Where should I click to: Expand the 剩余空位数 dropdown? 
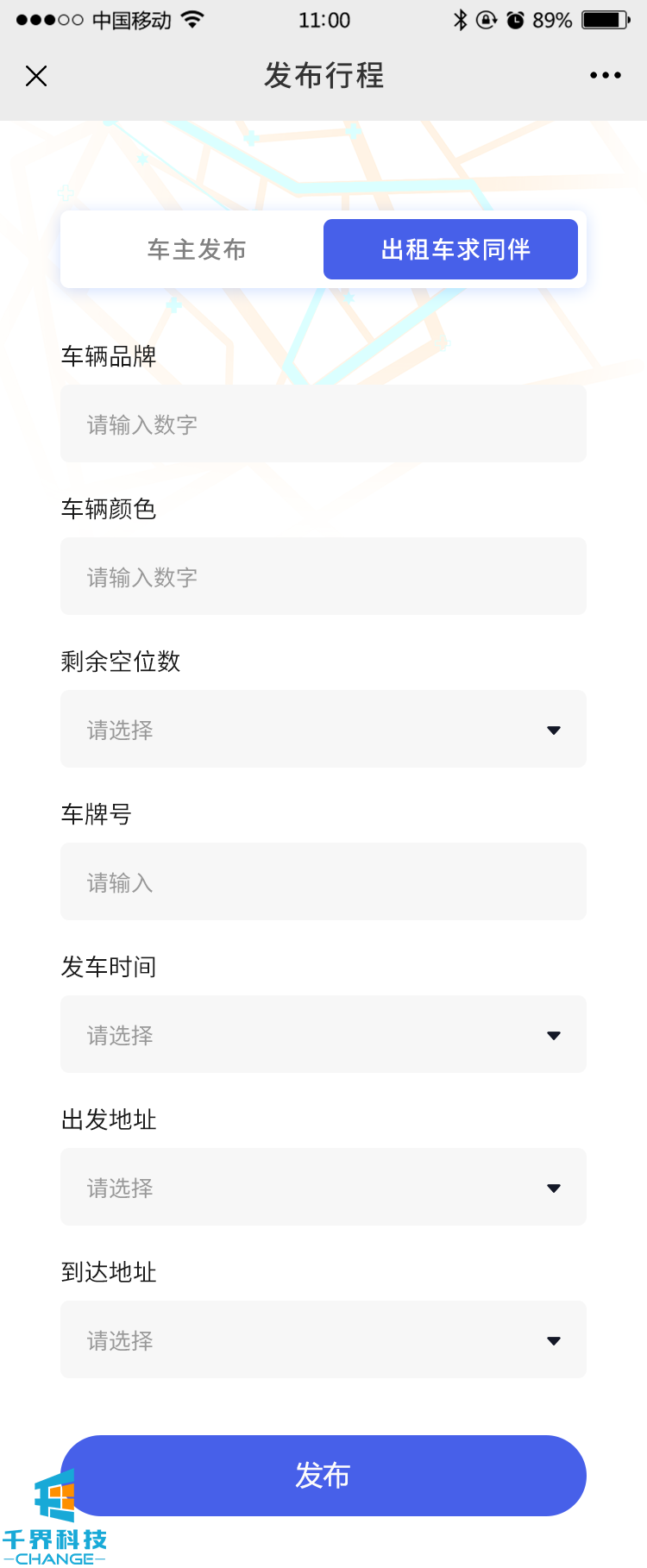[x=323, y=729]
